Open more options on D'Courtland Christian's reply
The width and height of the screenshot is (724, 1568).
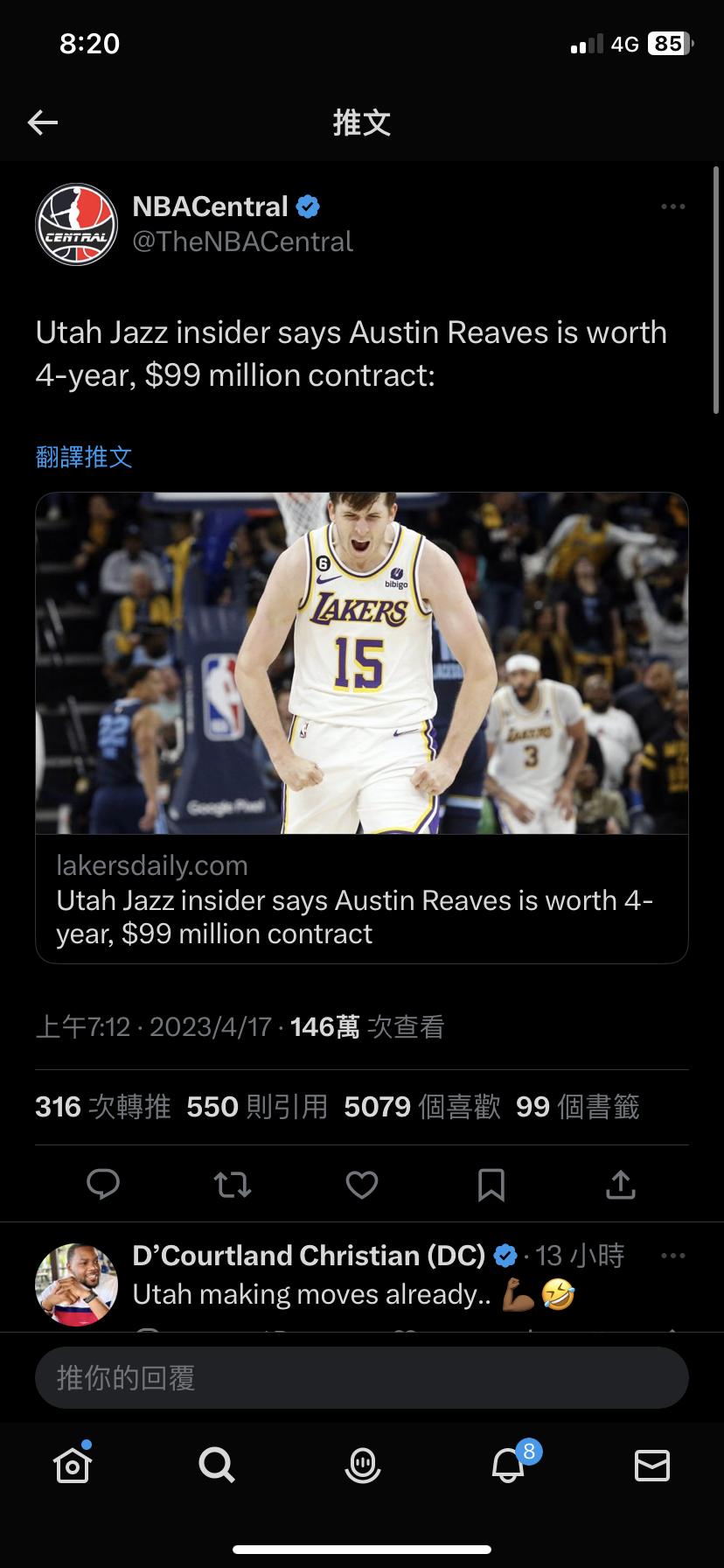672,1256
